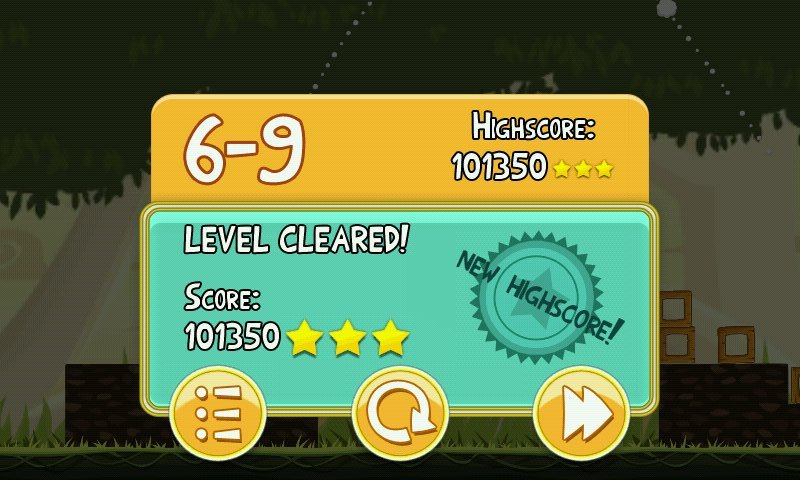
Task: Replay level 6-9
Action: pos(400,413)
